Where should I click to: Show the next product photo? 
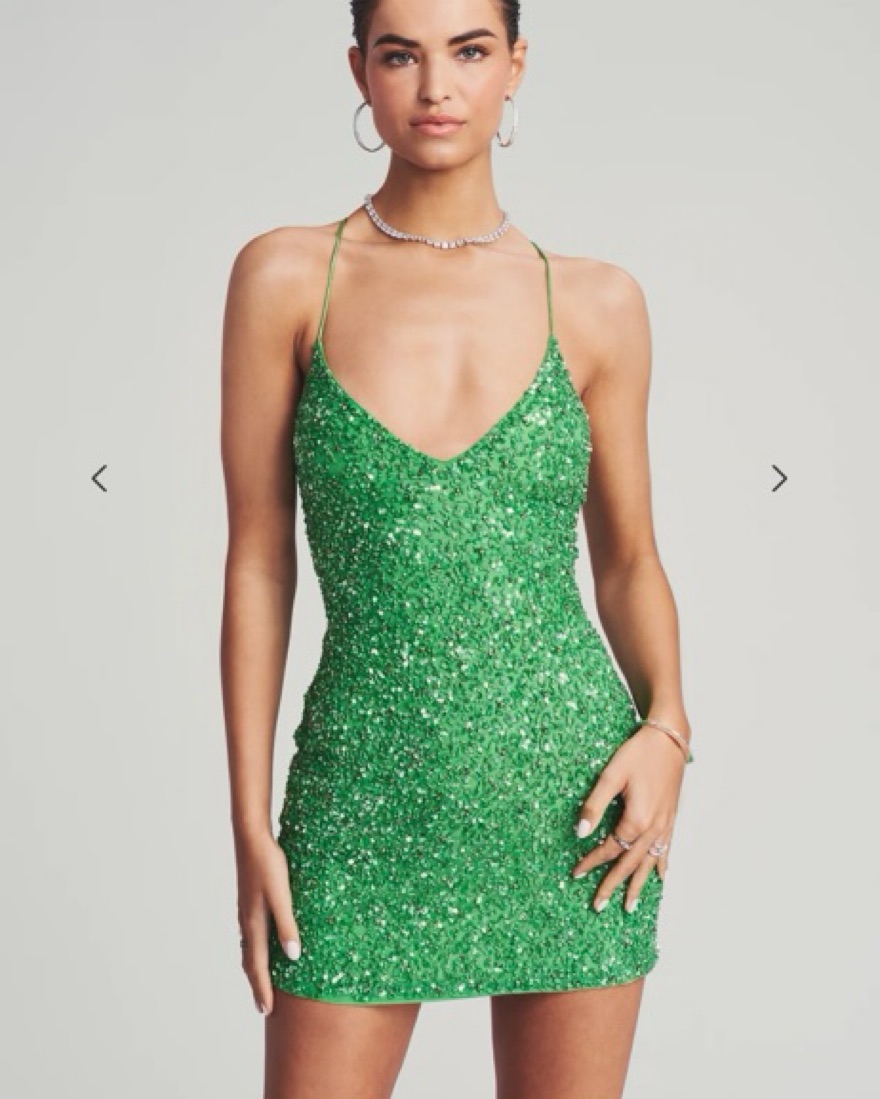pyautogui.click(x=779, y=479)
